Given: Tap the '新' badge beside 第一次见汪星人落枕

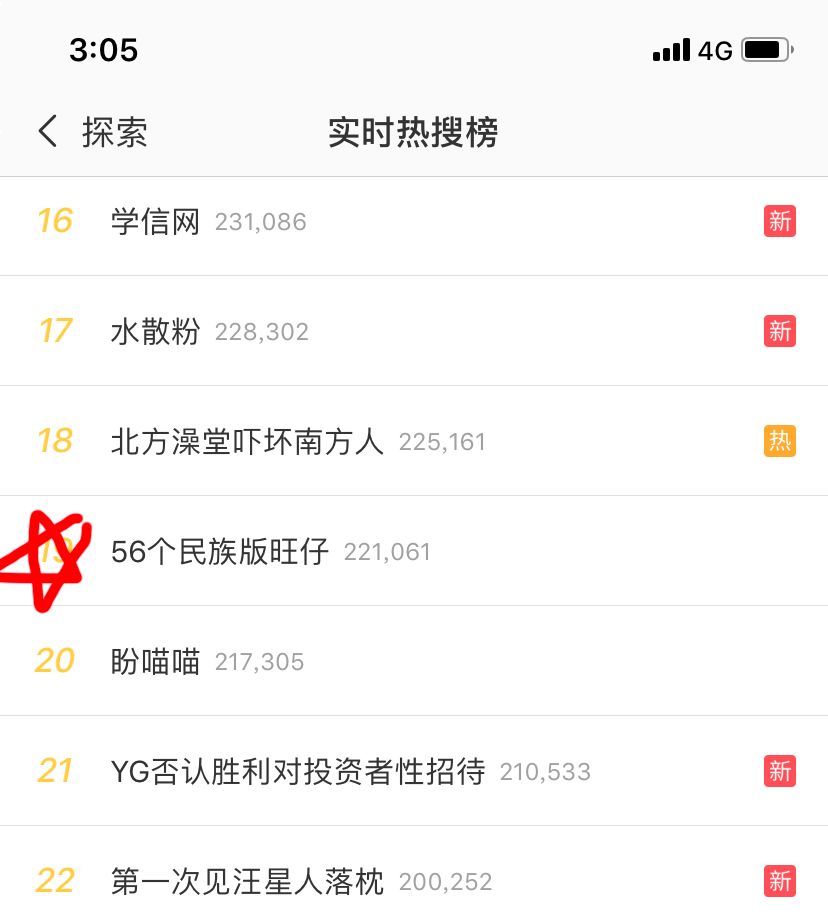Looking at the screenshot, I should [x=780, y=881].
